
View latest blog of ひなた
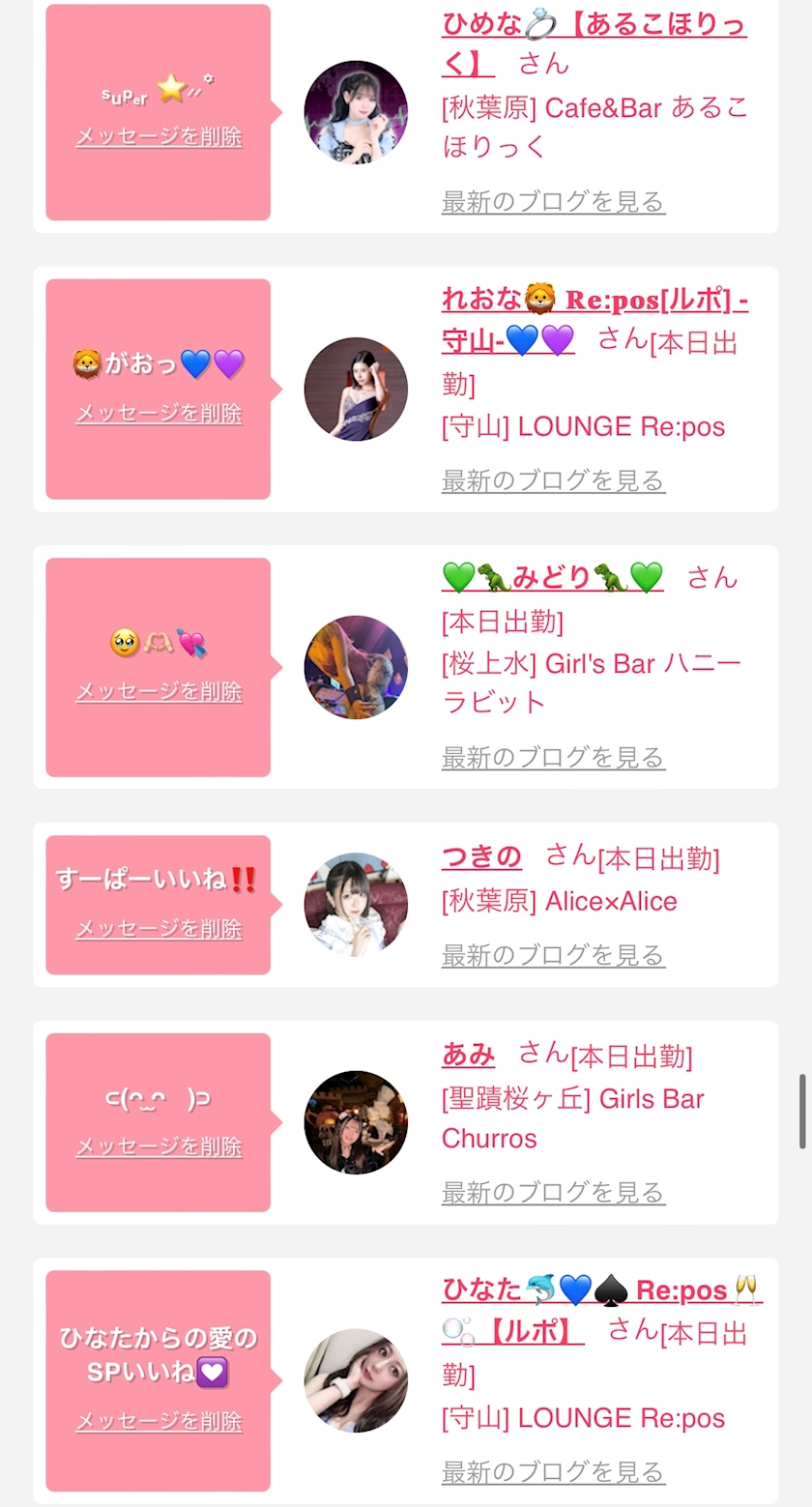pos(553,1472)
